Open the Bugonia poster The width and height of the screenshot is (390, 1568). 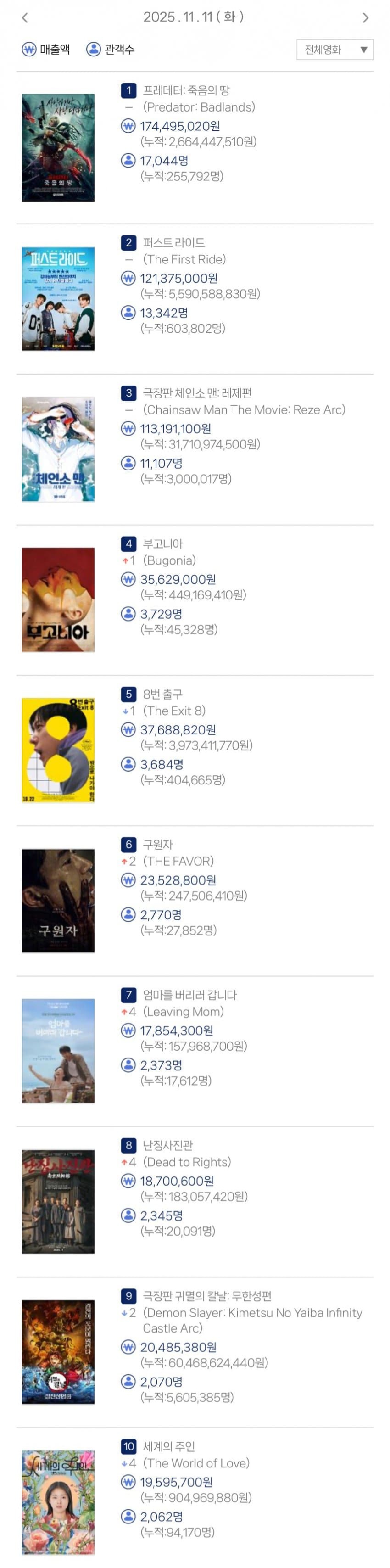[x=58, y=599]
